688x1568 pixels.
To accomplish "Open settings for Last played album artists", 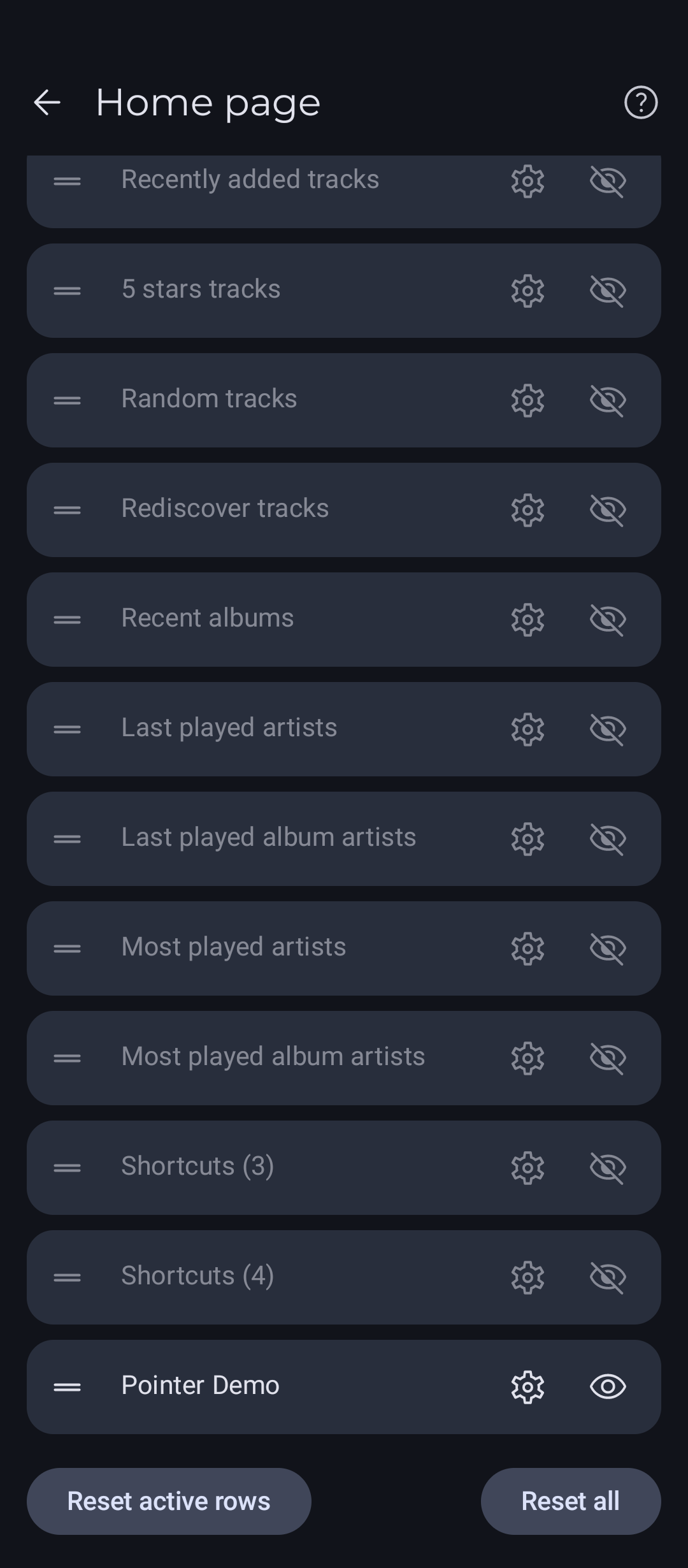I will [x=527, y=839].
